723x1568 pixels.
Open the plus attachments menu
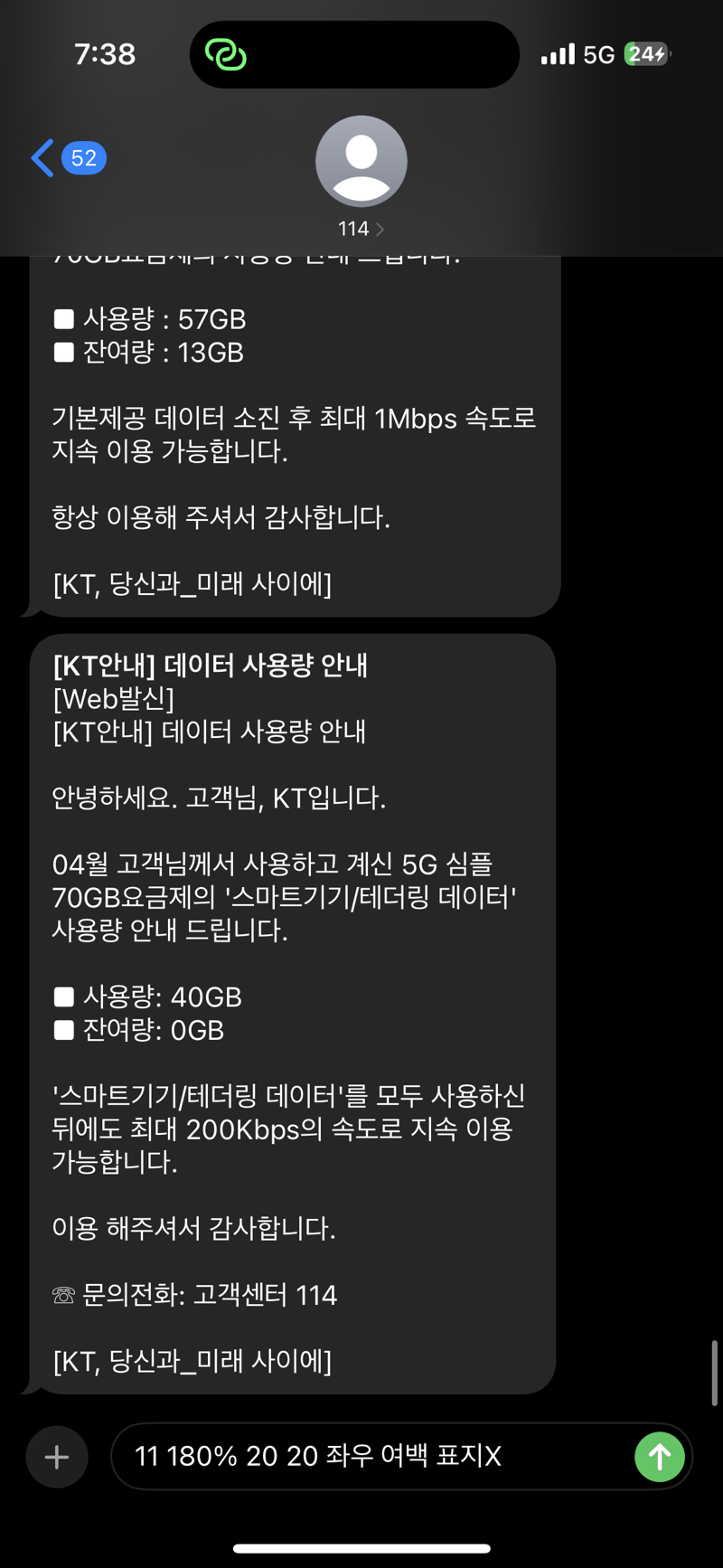coord(57,1457)
